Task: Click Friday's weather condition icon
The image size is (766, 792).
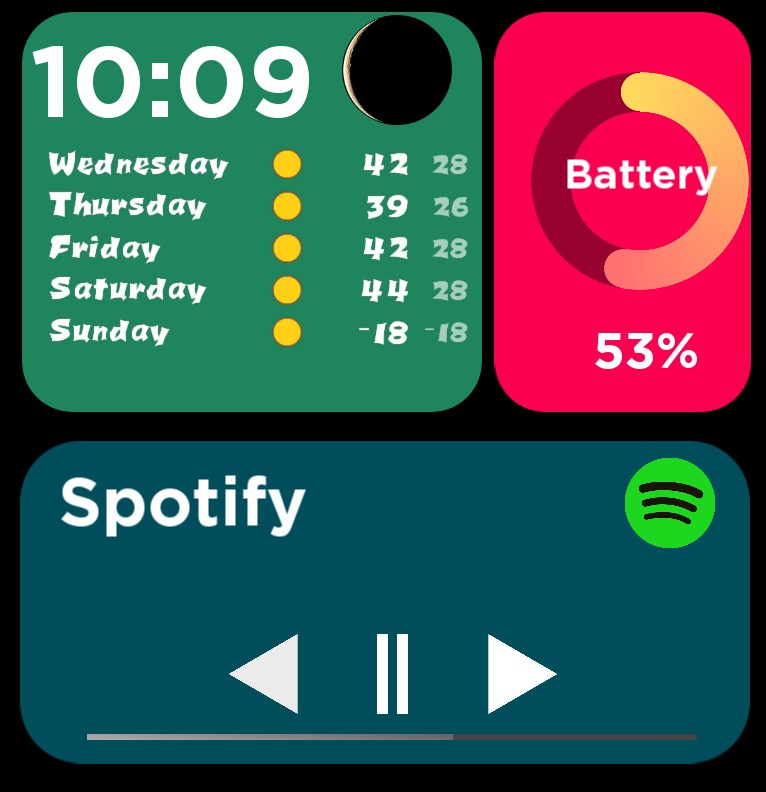Action: click(x=288, y=248)
